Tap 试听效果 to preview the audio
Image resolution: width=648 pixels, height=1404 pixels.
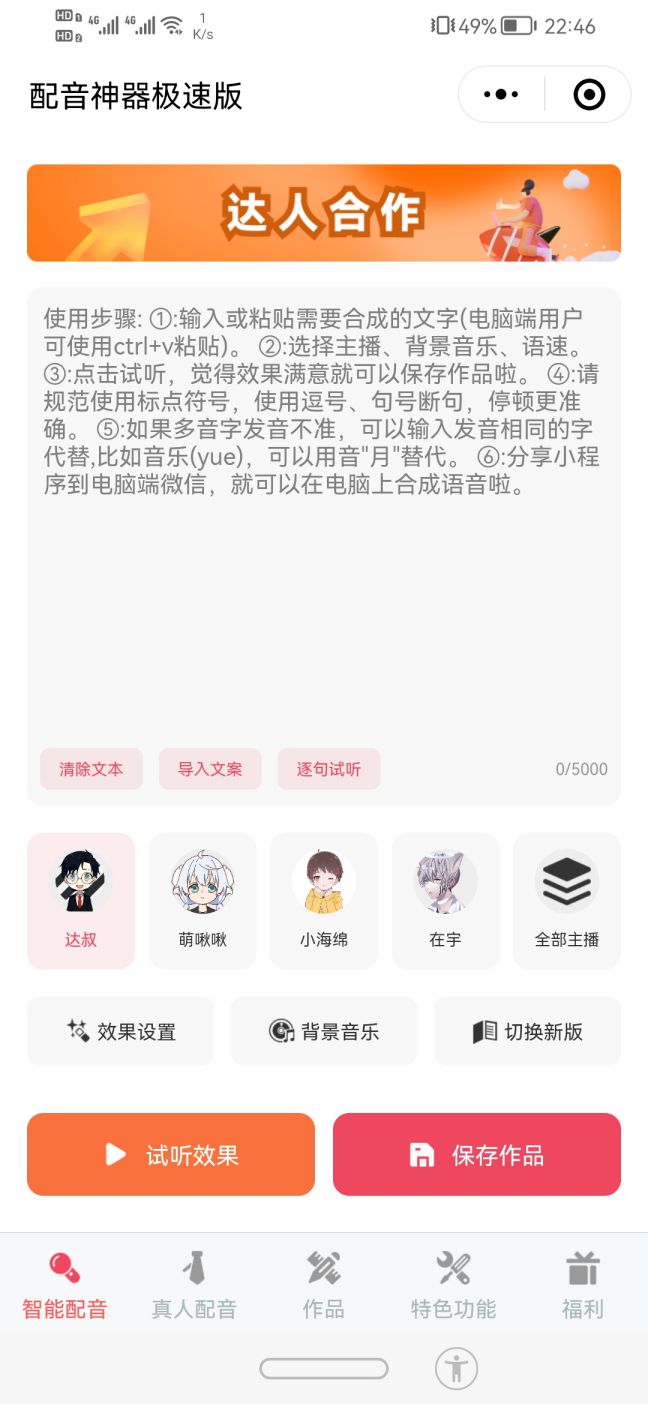tap(171, 1155)
